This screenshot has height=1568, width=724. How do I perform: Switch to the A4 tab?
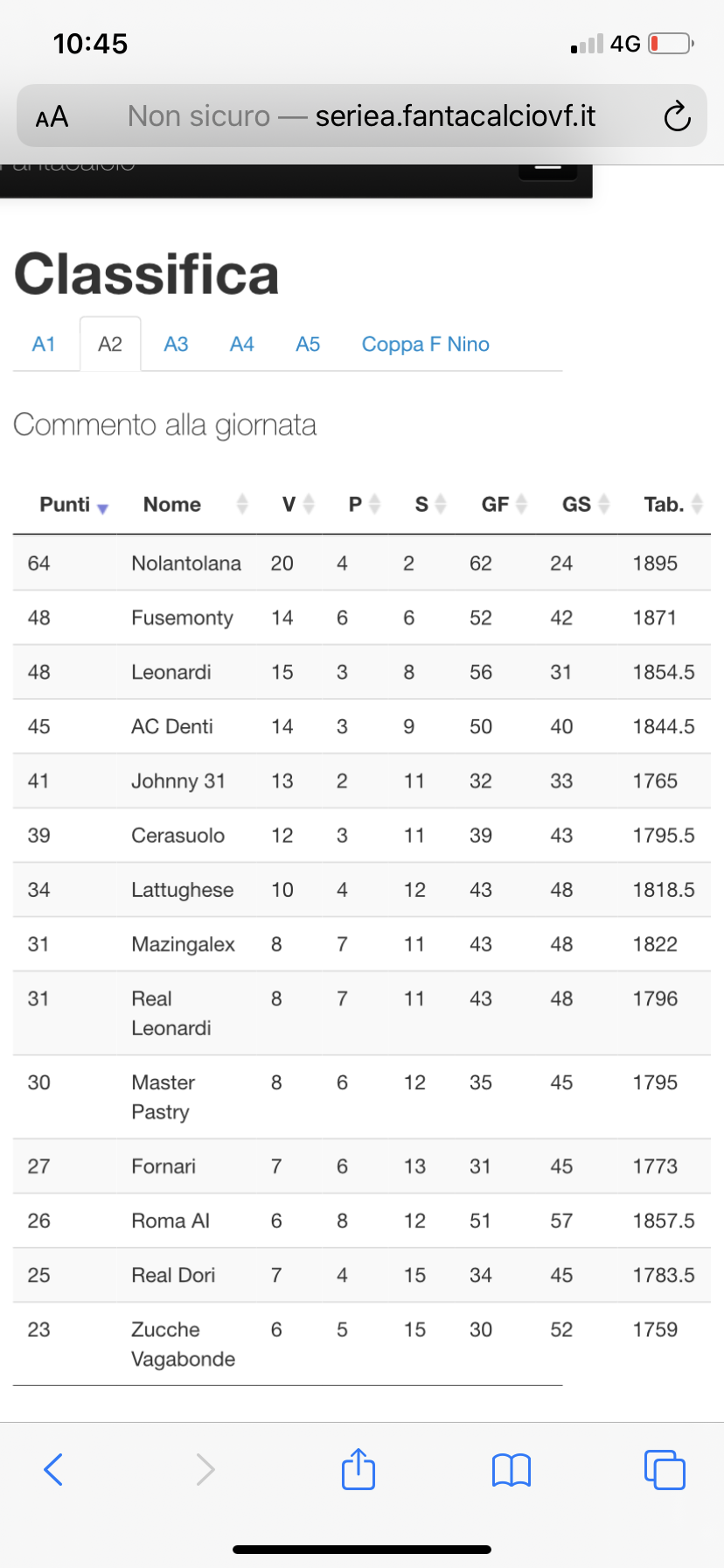(242, 344)
